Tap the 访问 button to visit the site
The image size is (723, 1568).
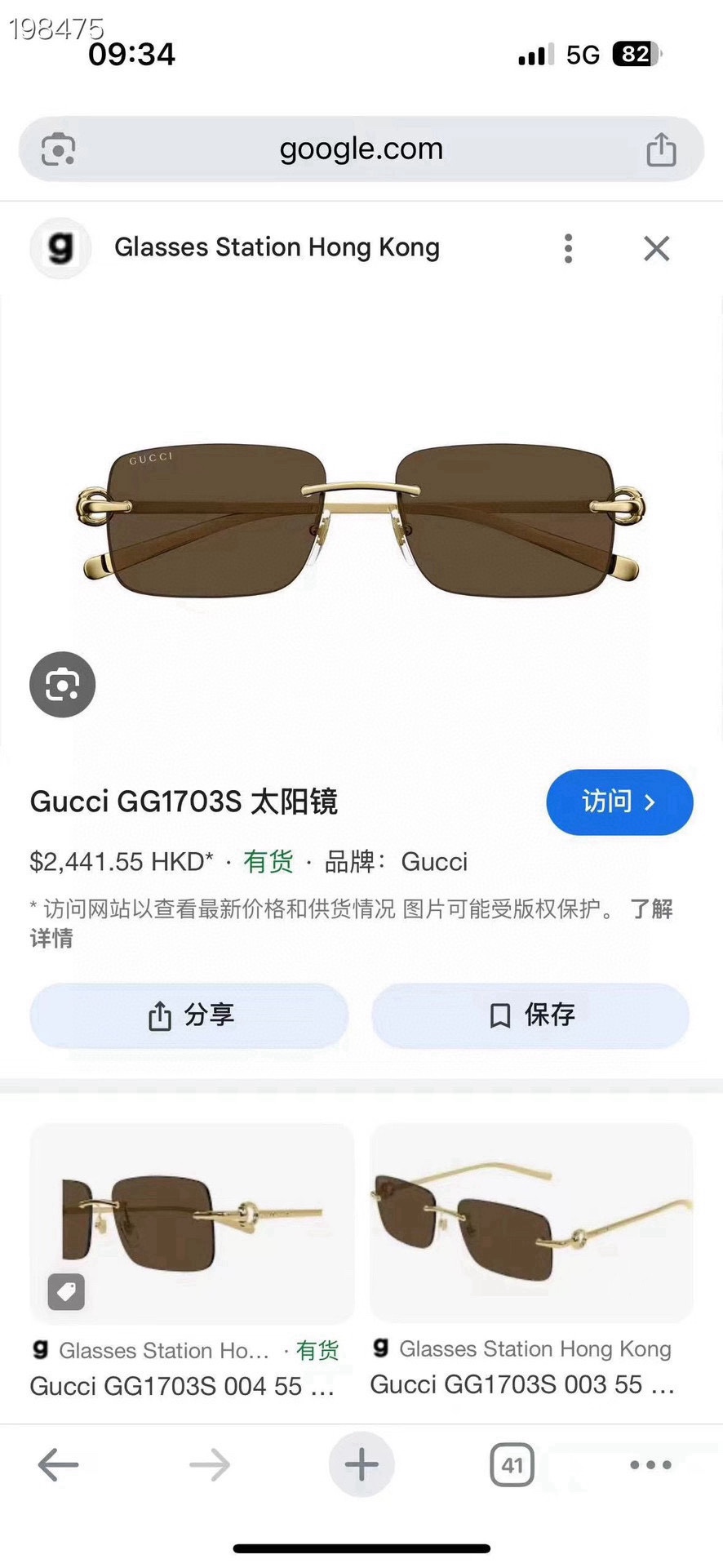619,802
